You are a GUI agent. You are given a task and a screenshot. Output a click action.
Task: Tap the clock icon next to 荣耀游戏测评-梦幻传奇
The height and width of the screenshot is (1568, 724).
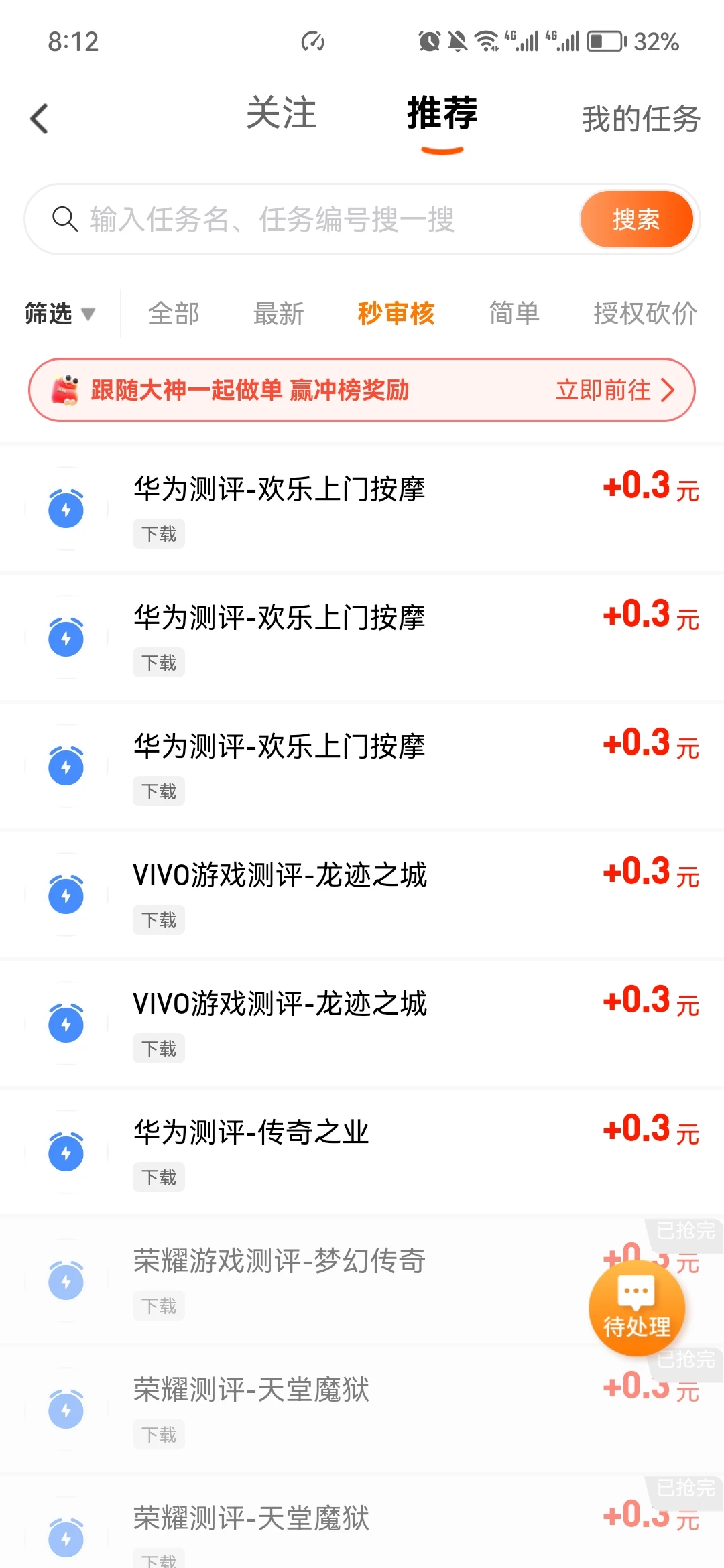tap(65, 1280)
